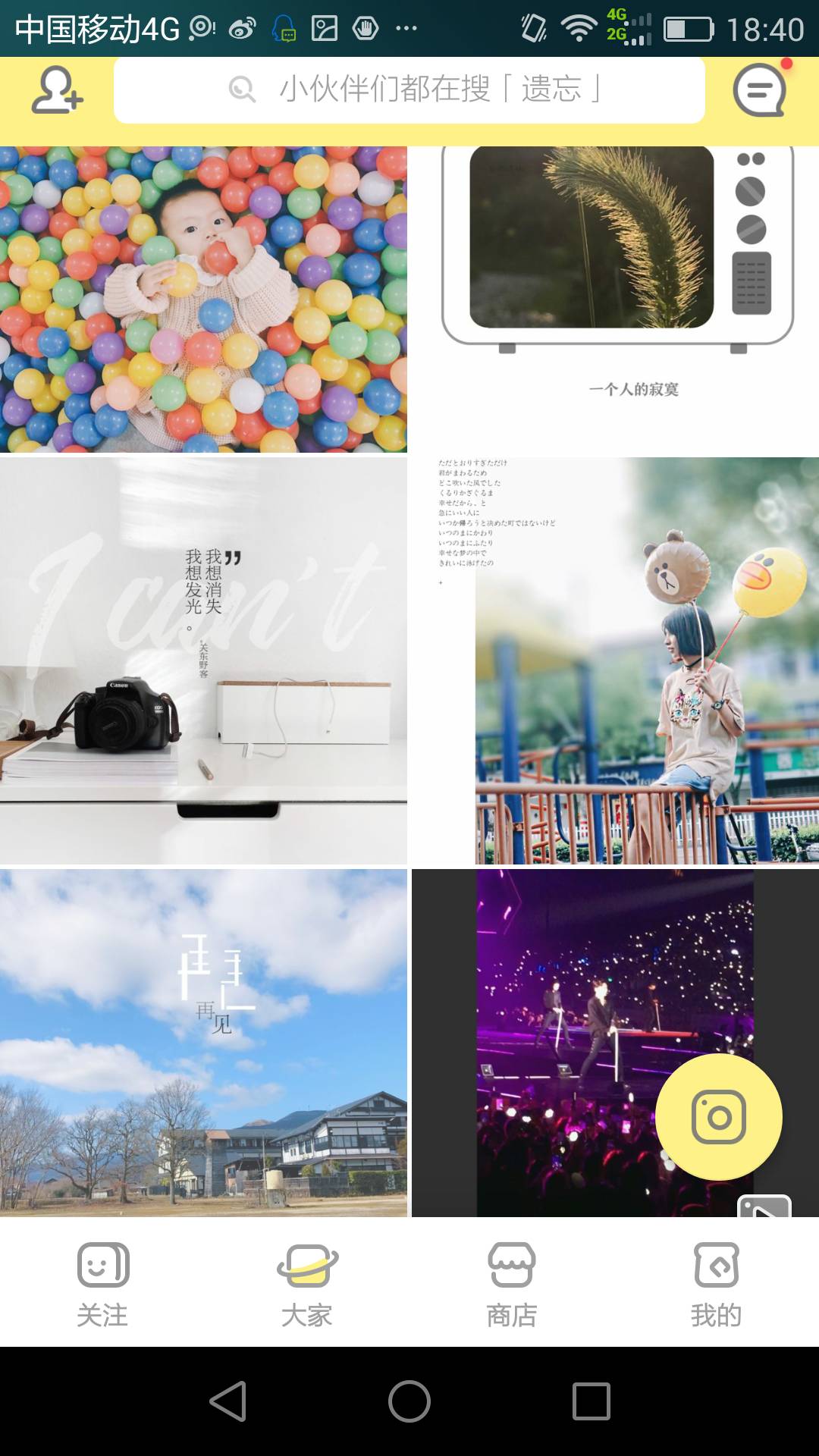Go back with the system back button

pos(227,1401)
